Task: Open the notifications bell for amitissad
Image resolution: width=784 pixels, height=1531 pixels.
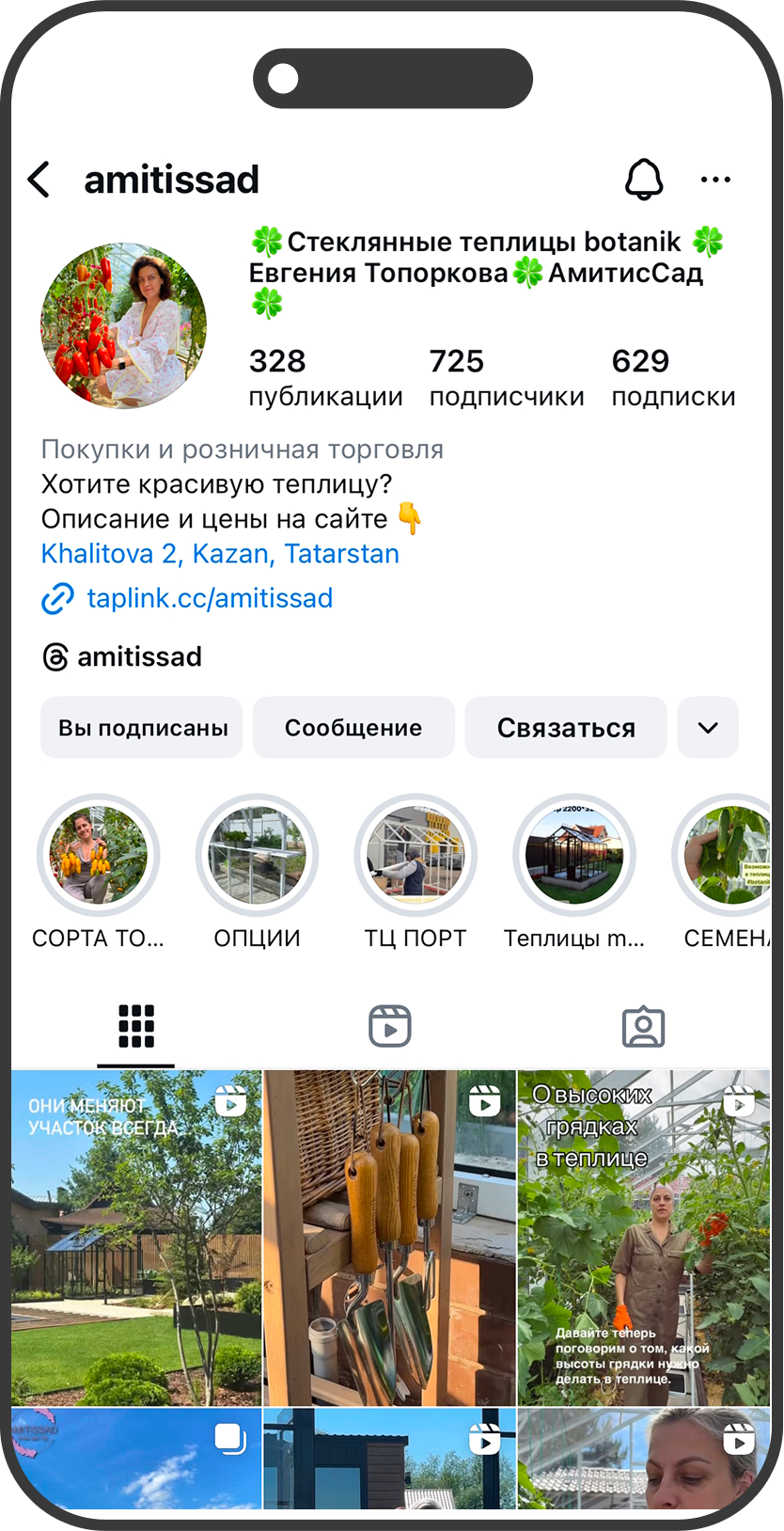Action: pyautogui.click(x=644, y=179)
